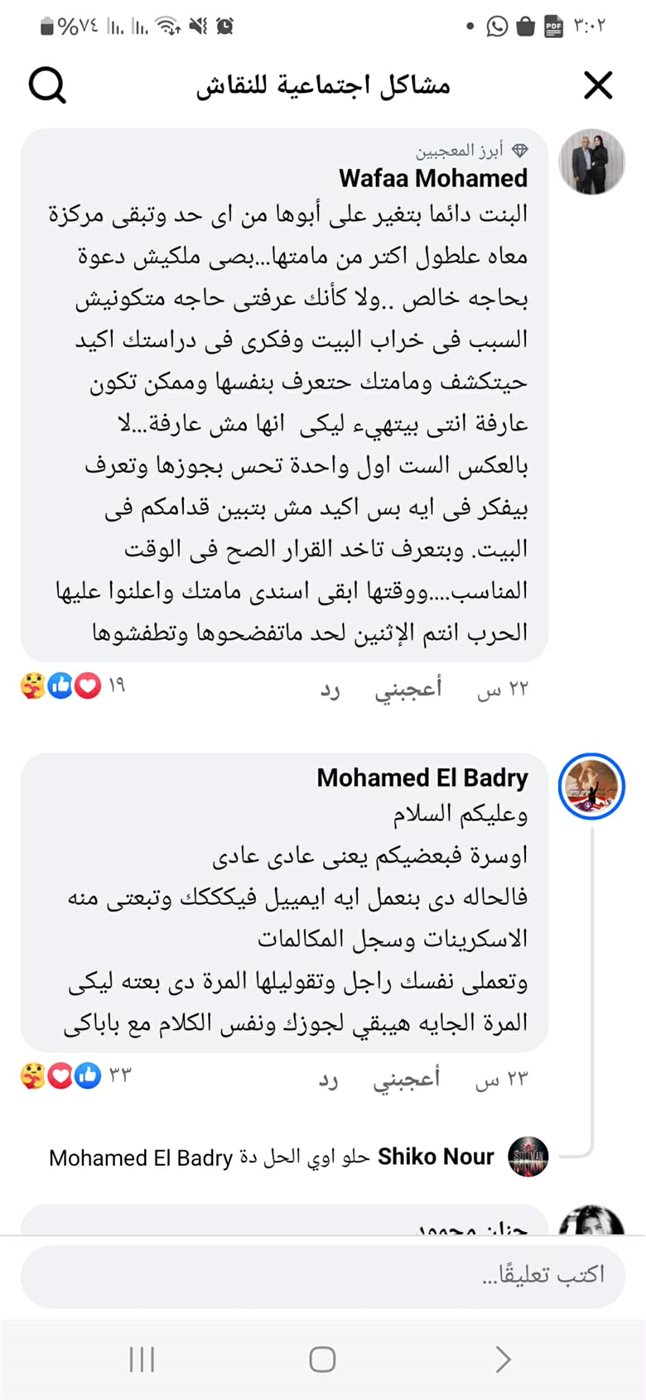Tap the write a comment field
The width and height of the screenshot is (646, 1400).
click(x=322, y=1276)
